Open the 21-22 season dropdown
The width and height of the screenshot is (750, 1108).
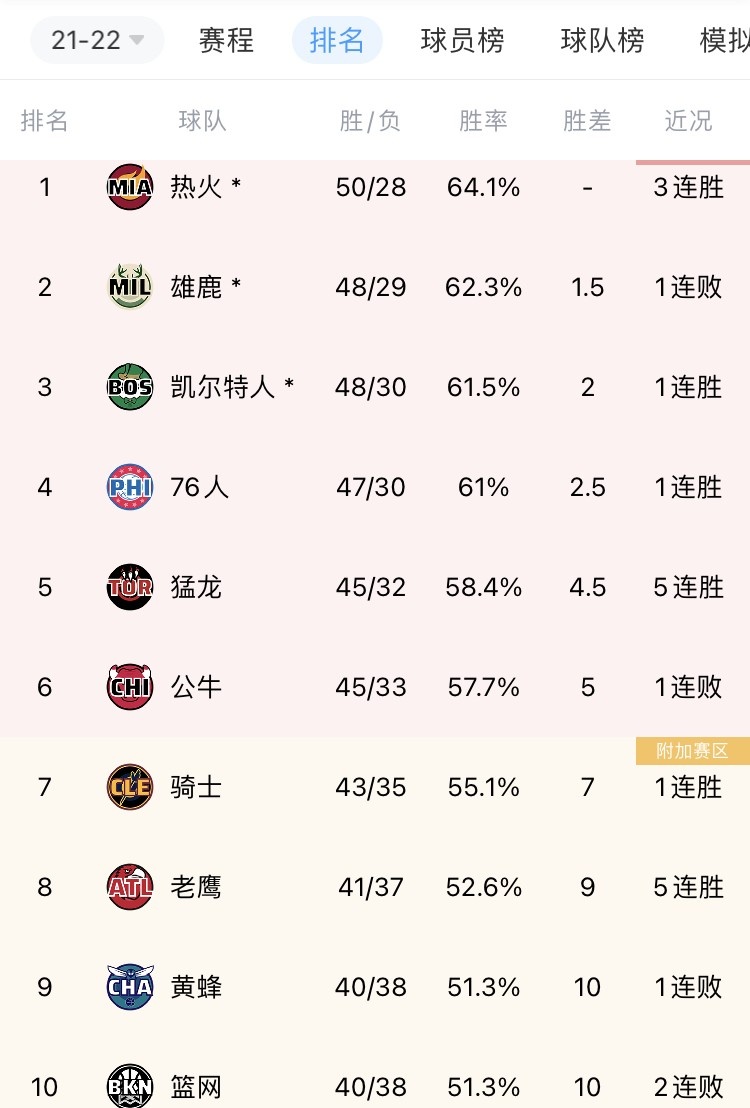[x=97, y=40]
